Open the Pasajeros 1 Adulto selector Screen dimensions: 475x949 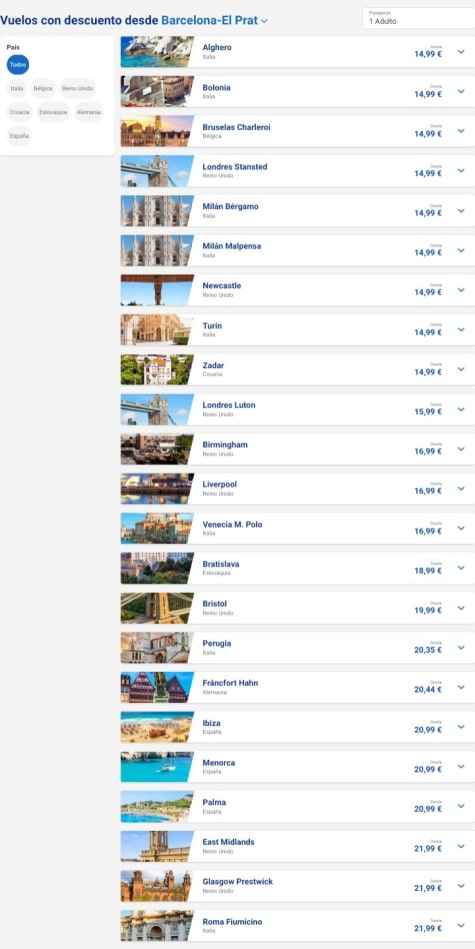[419, 18]
